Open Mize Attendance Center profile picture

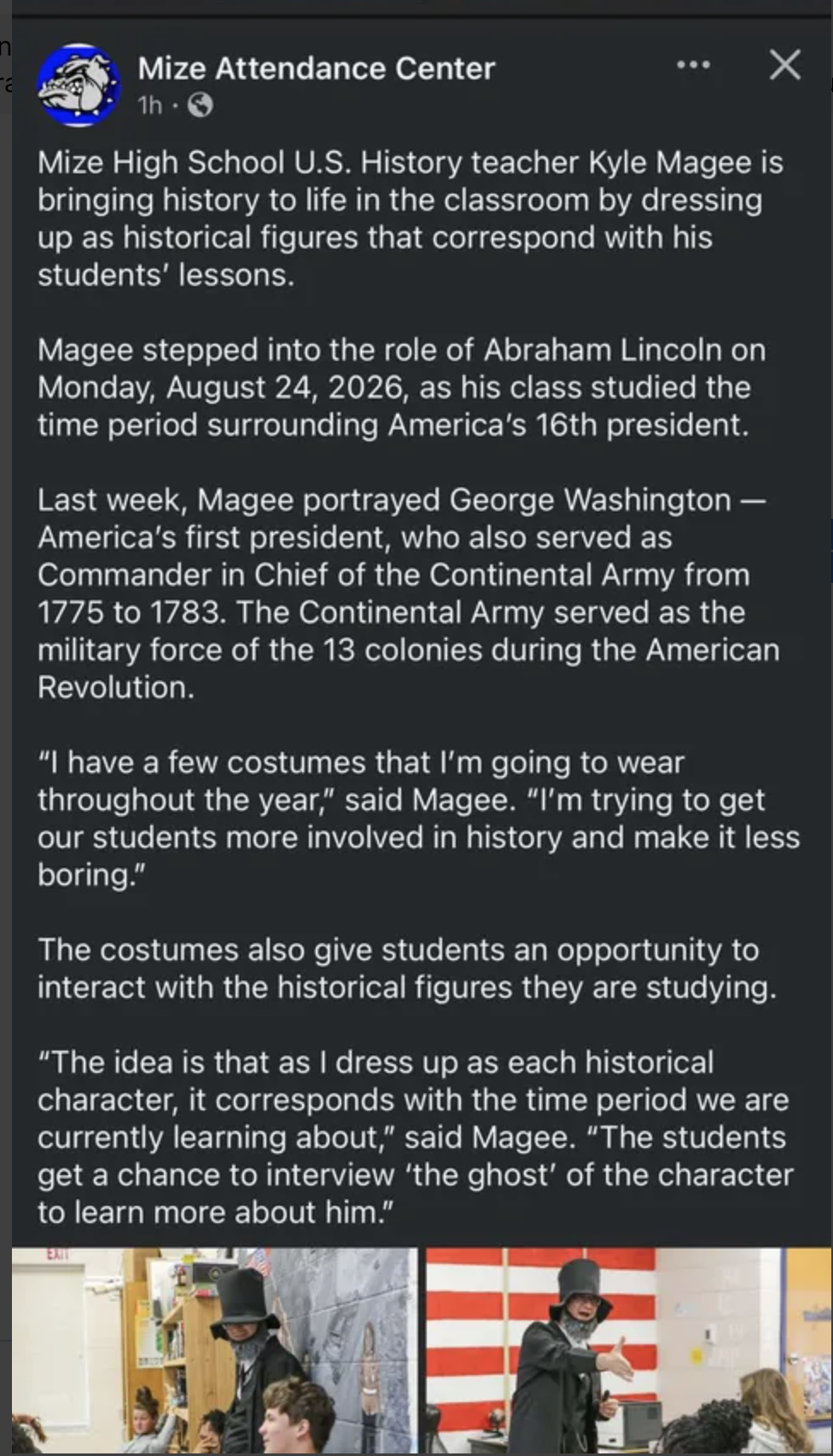(79, 85)
